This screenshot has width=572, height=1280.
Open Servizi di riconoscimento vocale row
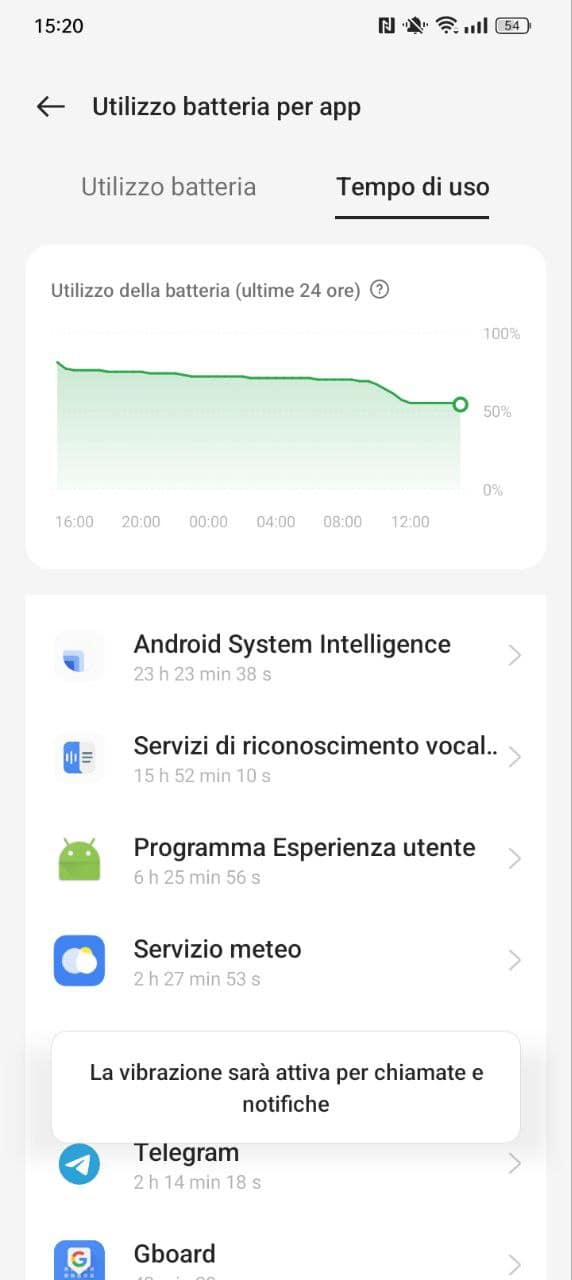click(286, 758)
